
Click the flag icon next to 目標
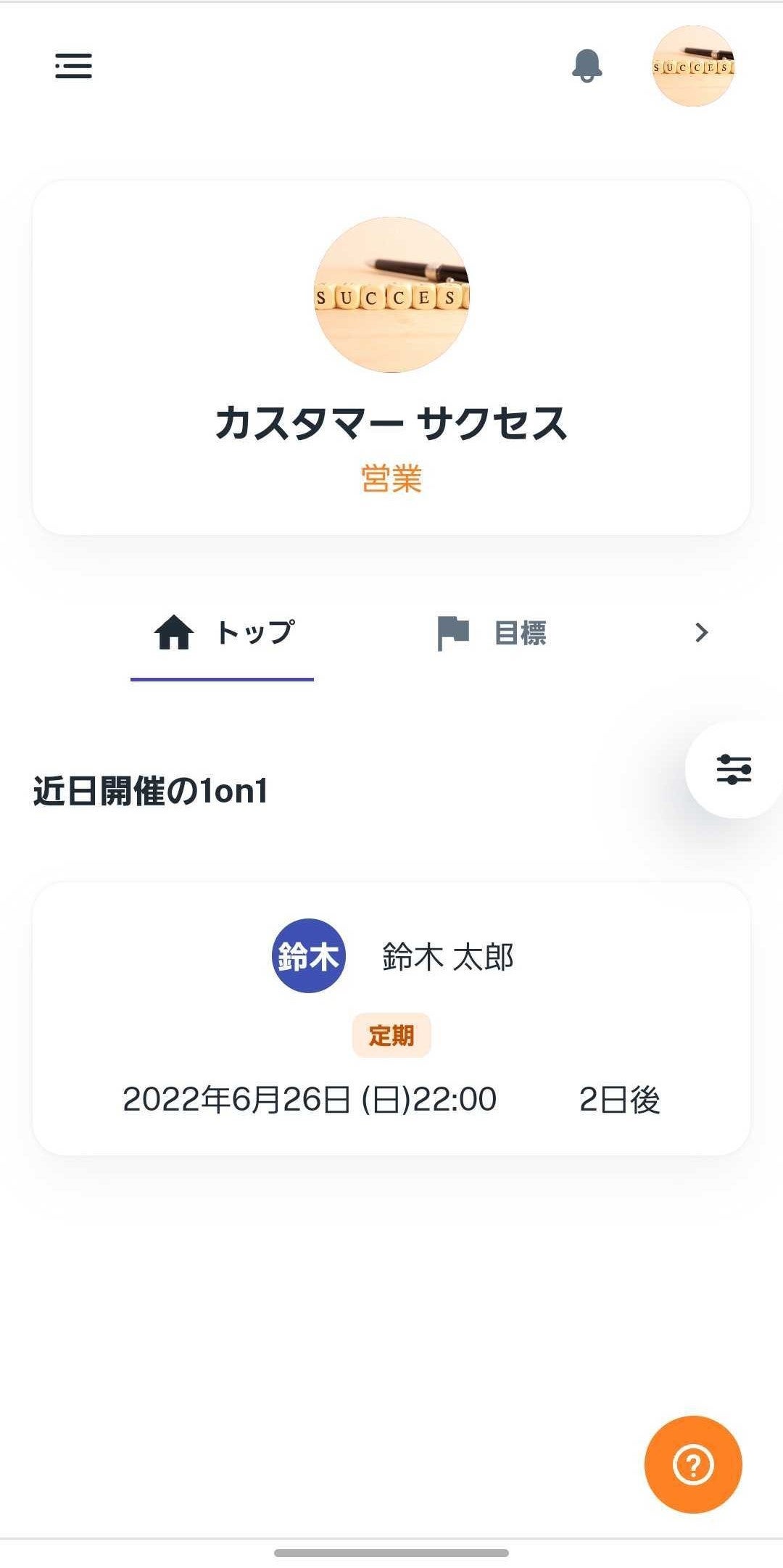pos(449,631)
